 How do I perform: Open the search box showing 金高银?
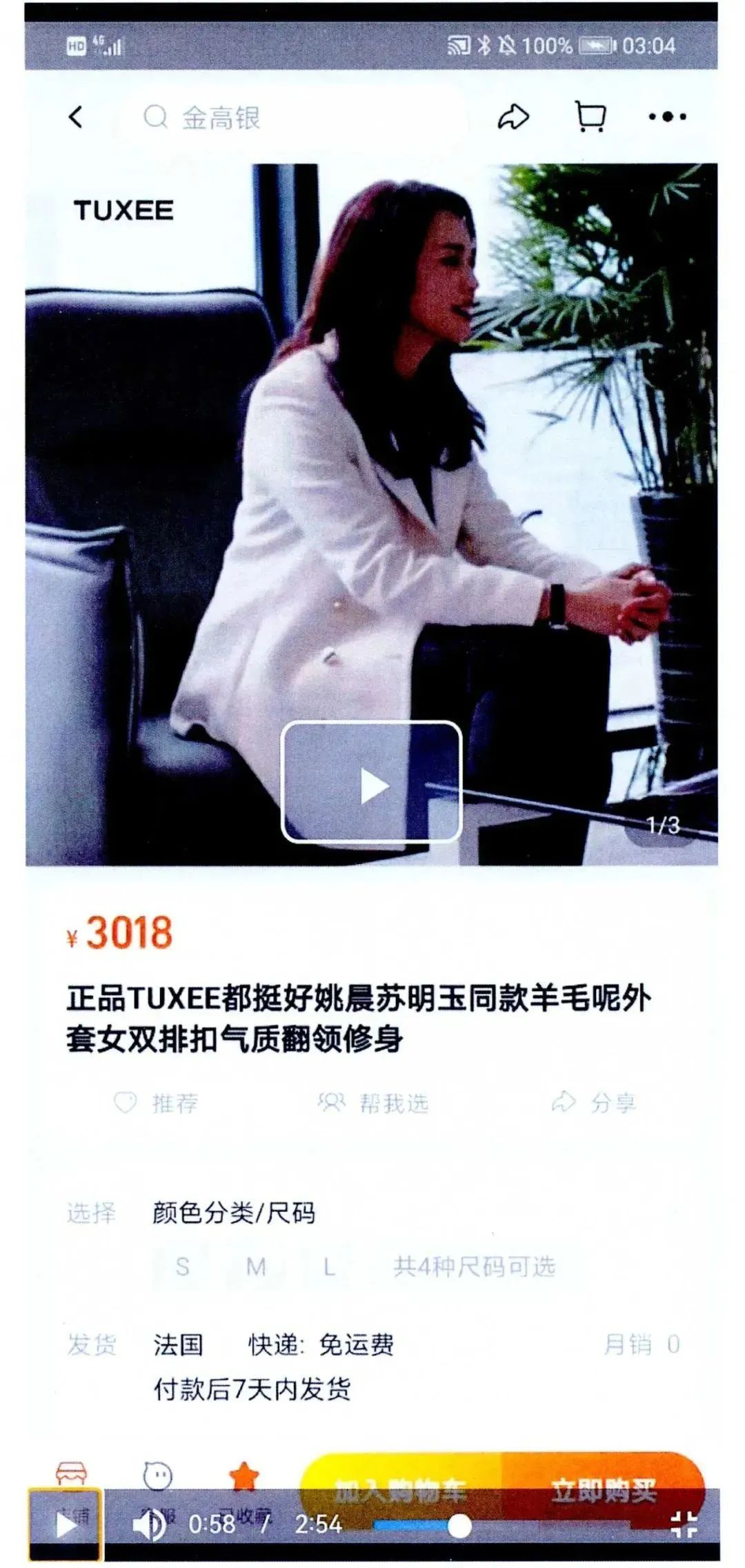290,117
